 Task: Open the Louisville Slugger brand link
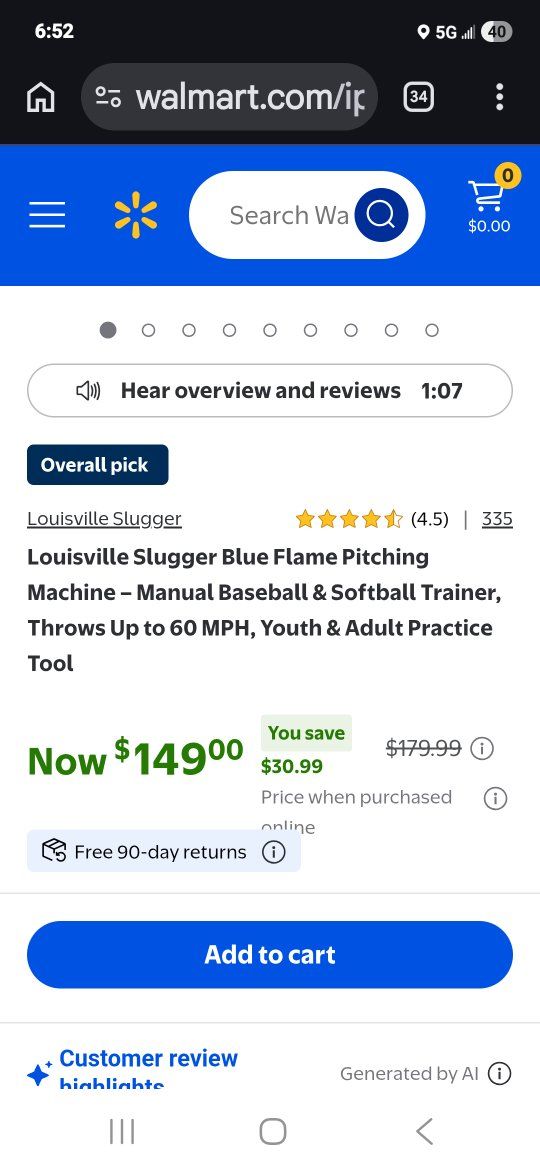point(104,519)
